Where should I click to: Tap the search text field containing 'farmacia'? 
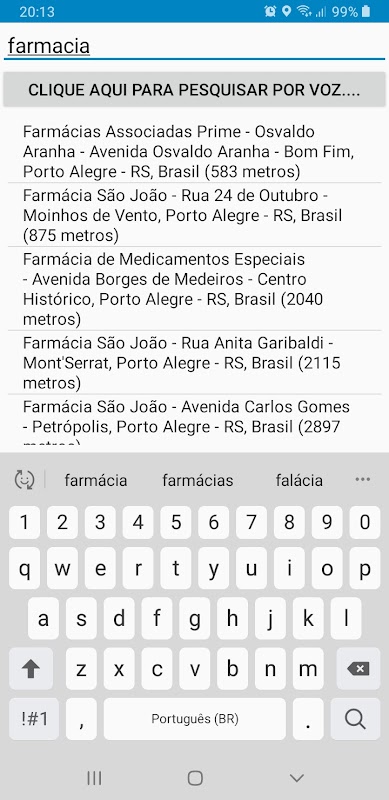point(194,46)
